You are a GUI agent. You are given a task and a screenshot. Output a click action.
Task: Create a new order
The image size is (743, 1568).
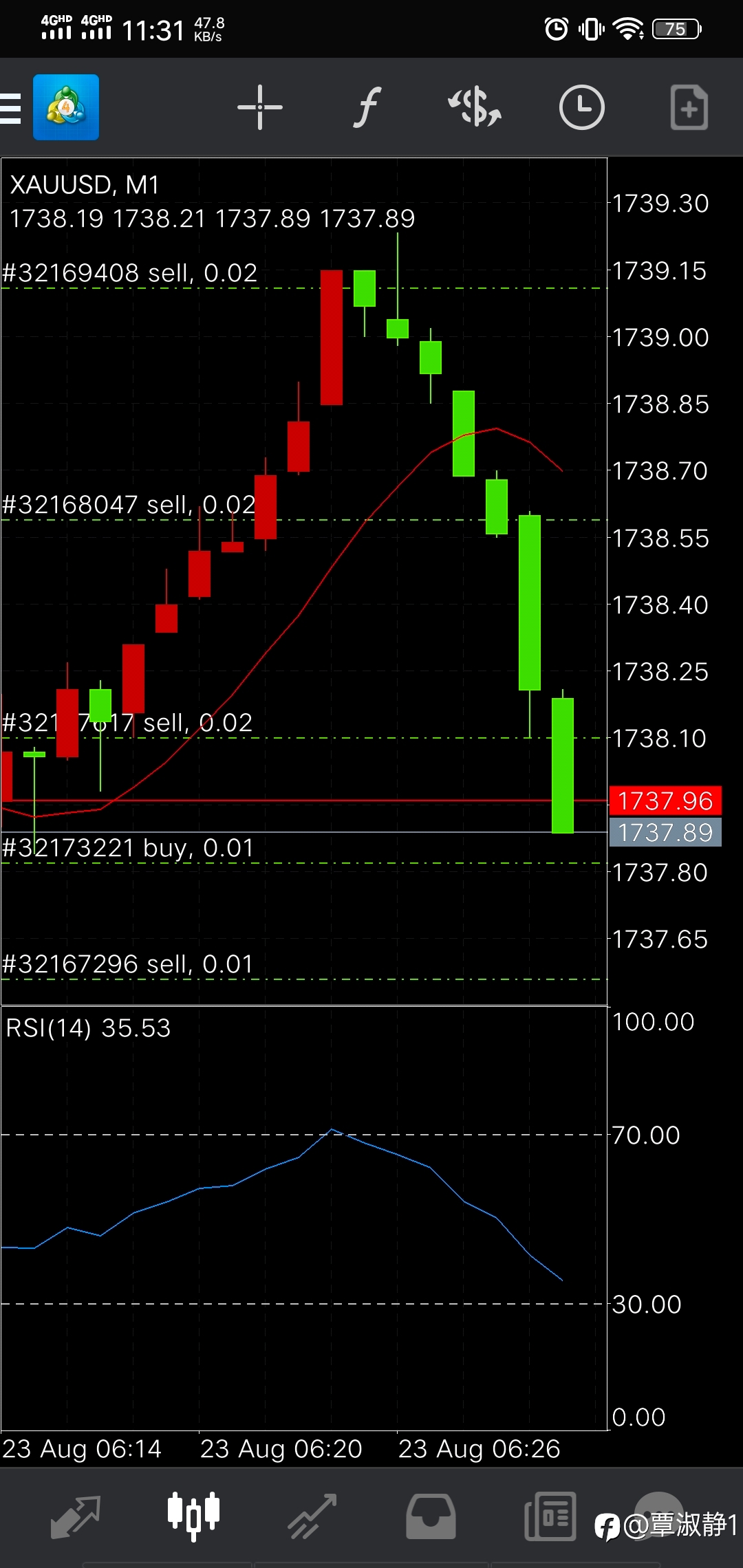(689, 108)
